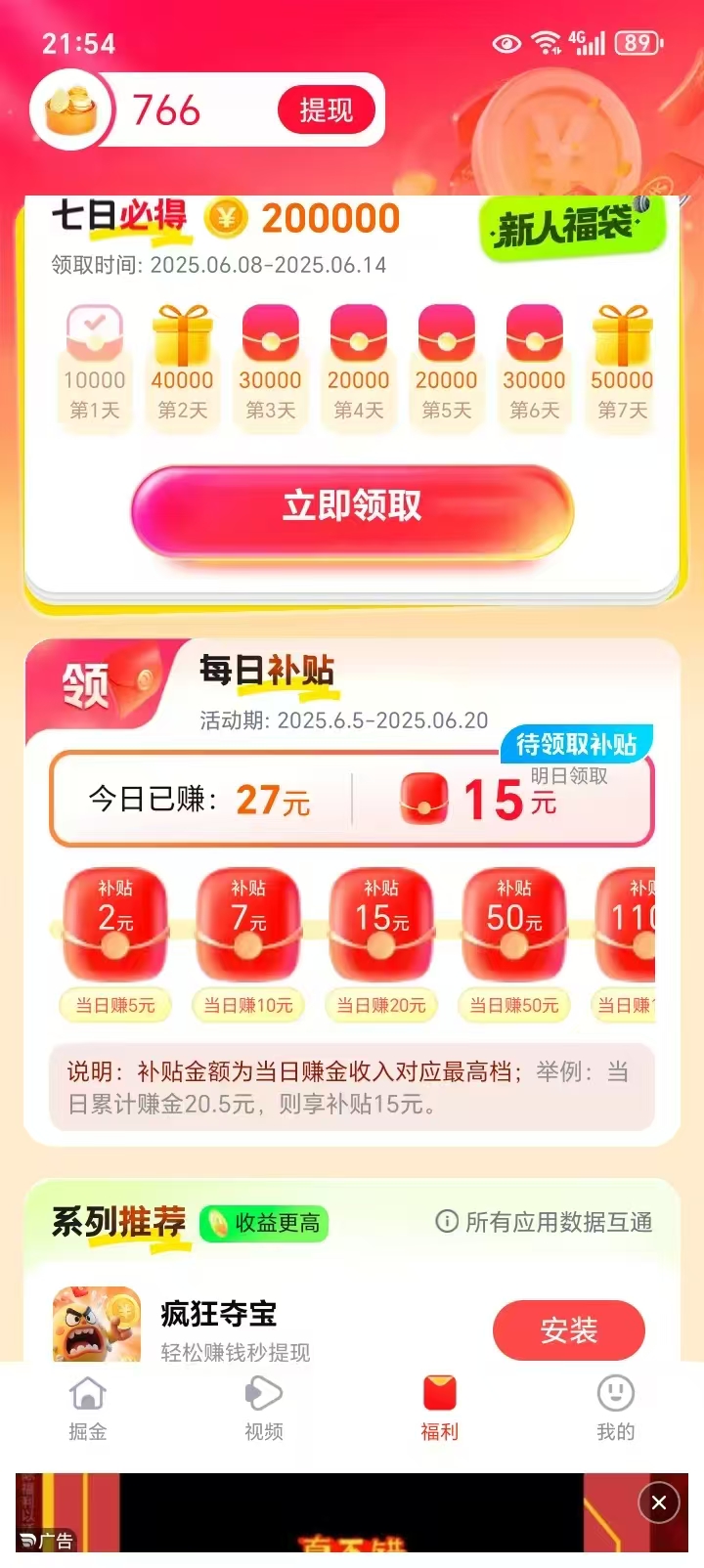The height and width of the screenshot is (1568, 704).
Task: Switch to the 视频 tab
Action: 264,1409
